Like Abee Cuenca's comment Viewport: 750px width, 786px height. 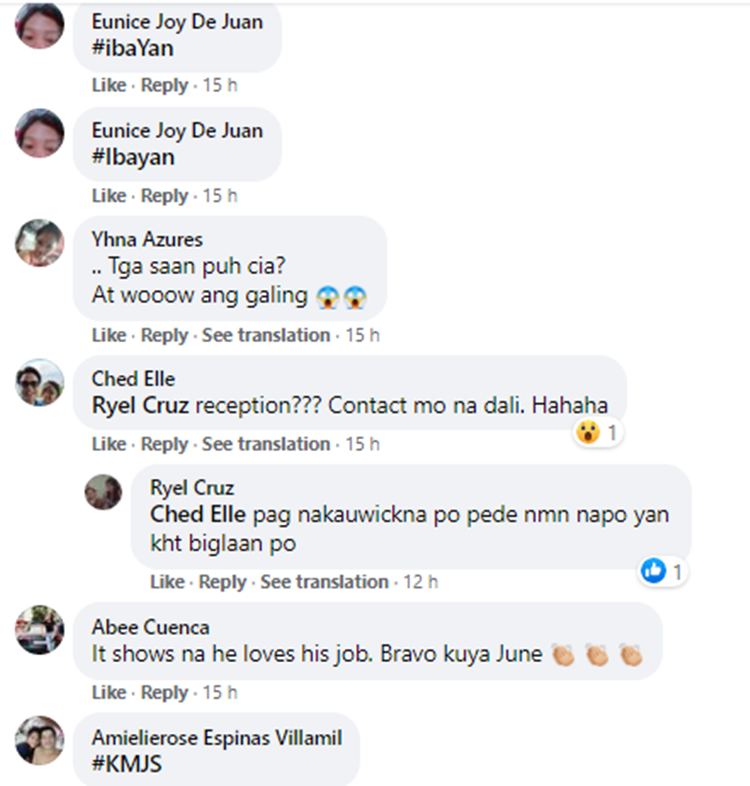coord(108,692)
